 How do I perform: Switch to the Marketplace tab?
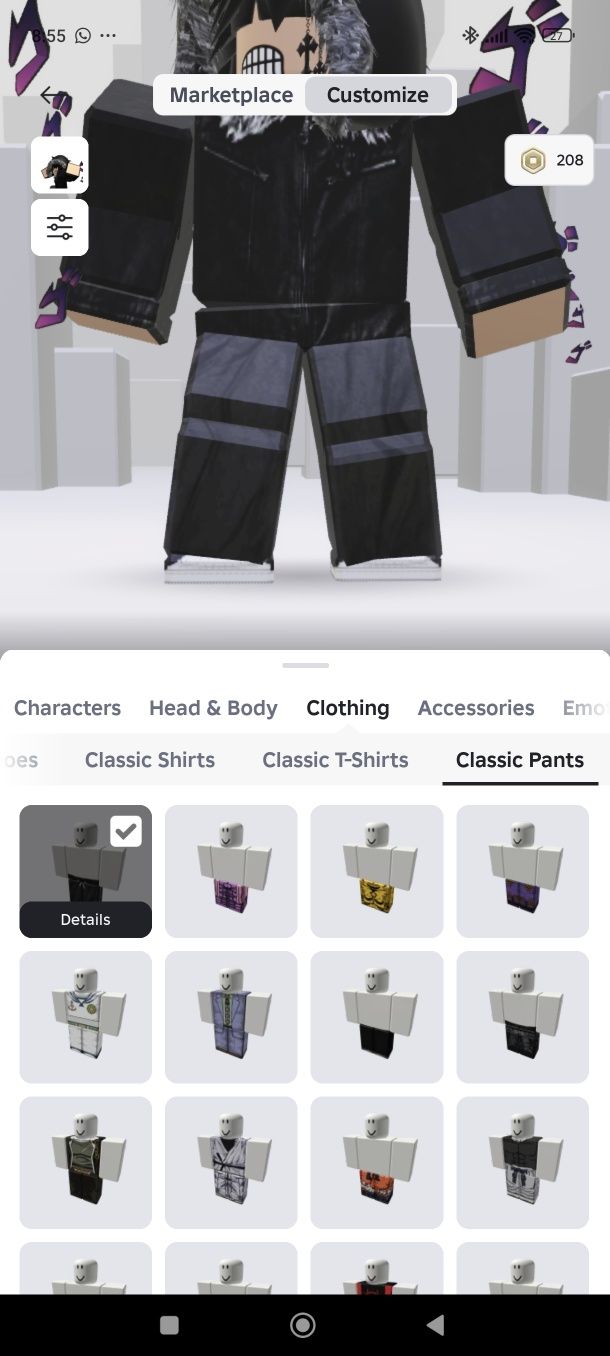[x=231, y=95]
